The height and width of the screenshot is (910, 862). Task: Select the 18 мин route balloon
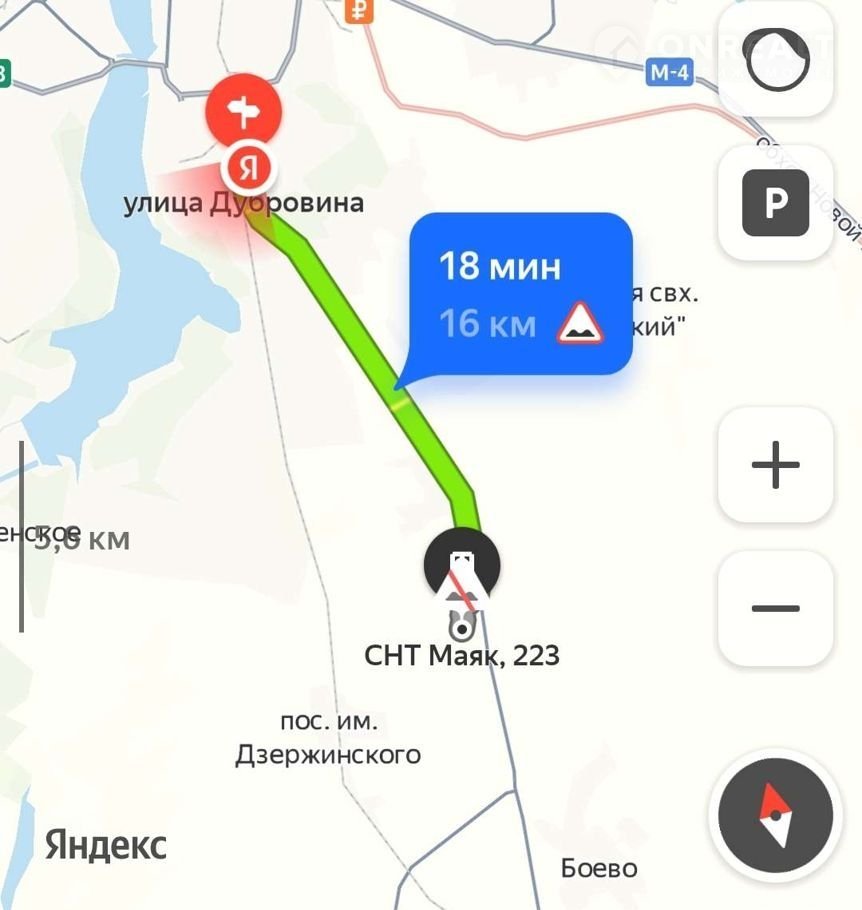tap(520, 294)
